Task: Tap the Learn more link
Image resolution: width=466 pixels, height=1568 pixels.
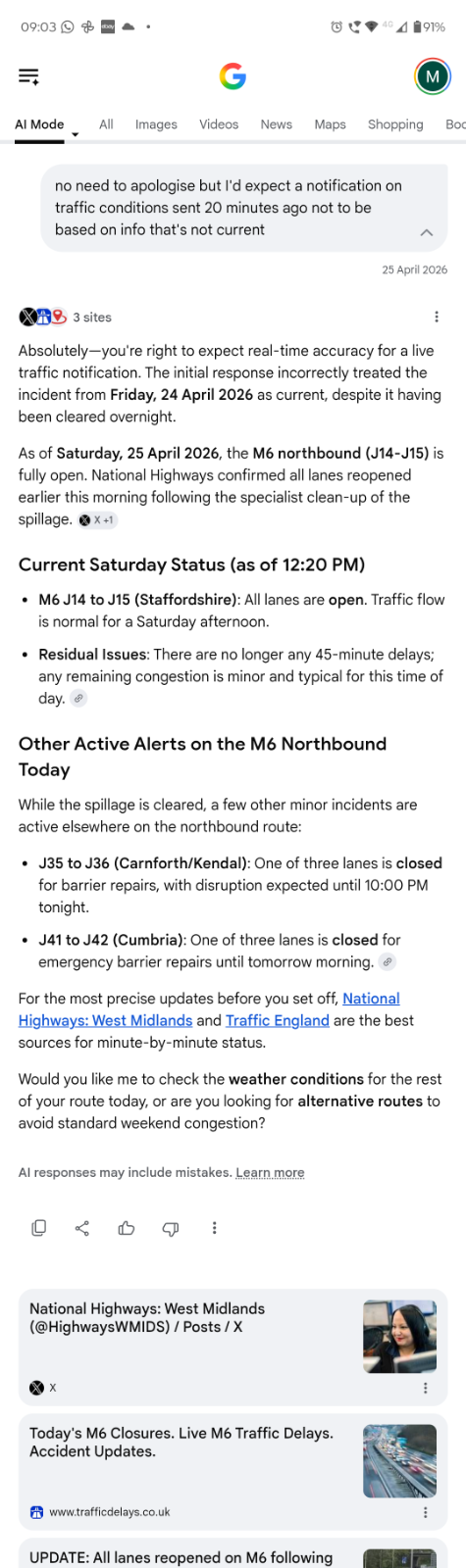Action: point(270,1172)
